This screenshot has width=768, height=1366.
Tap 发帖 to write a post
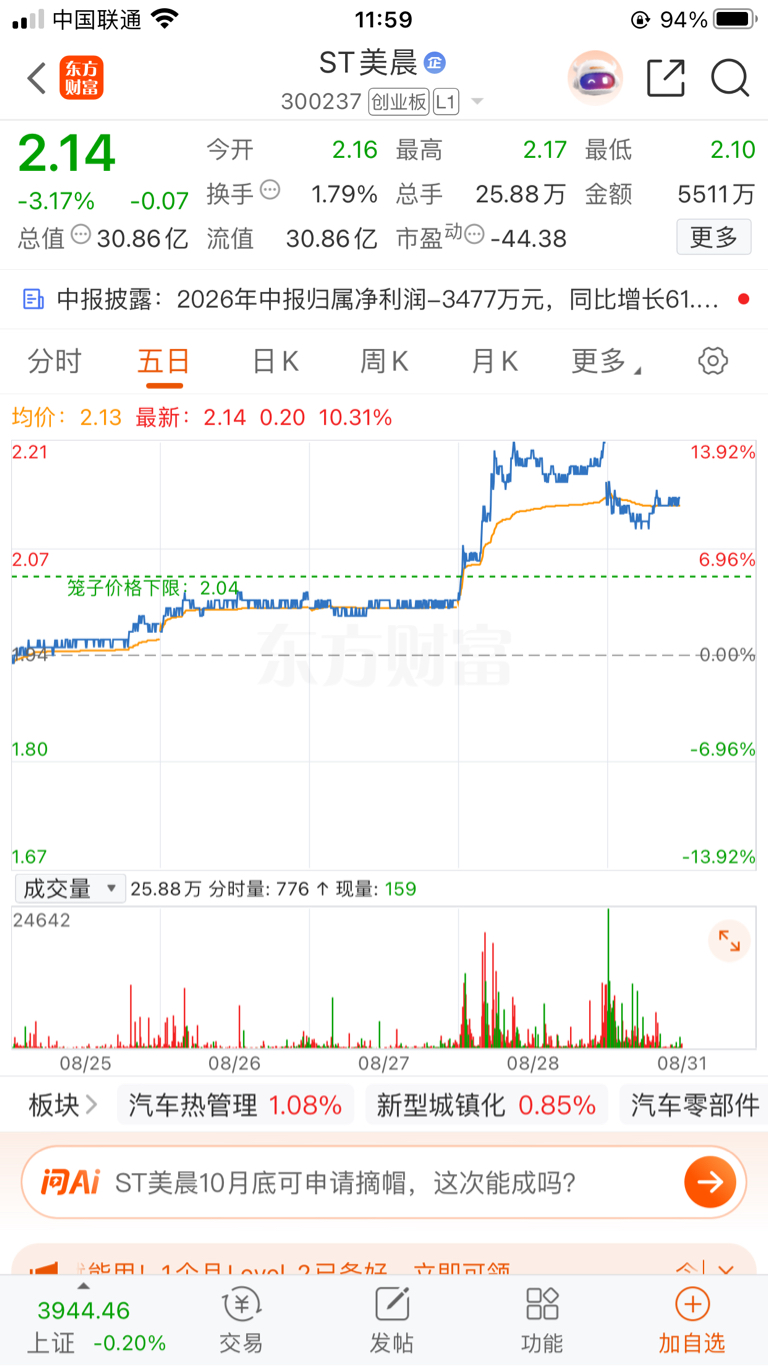coord(392,1320)
